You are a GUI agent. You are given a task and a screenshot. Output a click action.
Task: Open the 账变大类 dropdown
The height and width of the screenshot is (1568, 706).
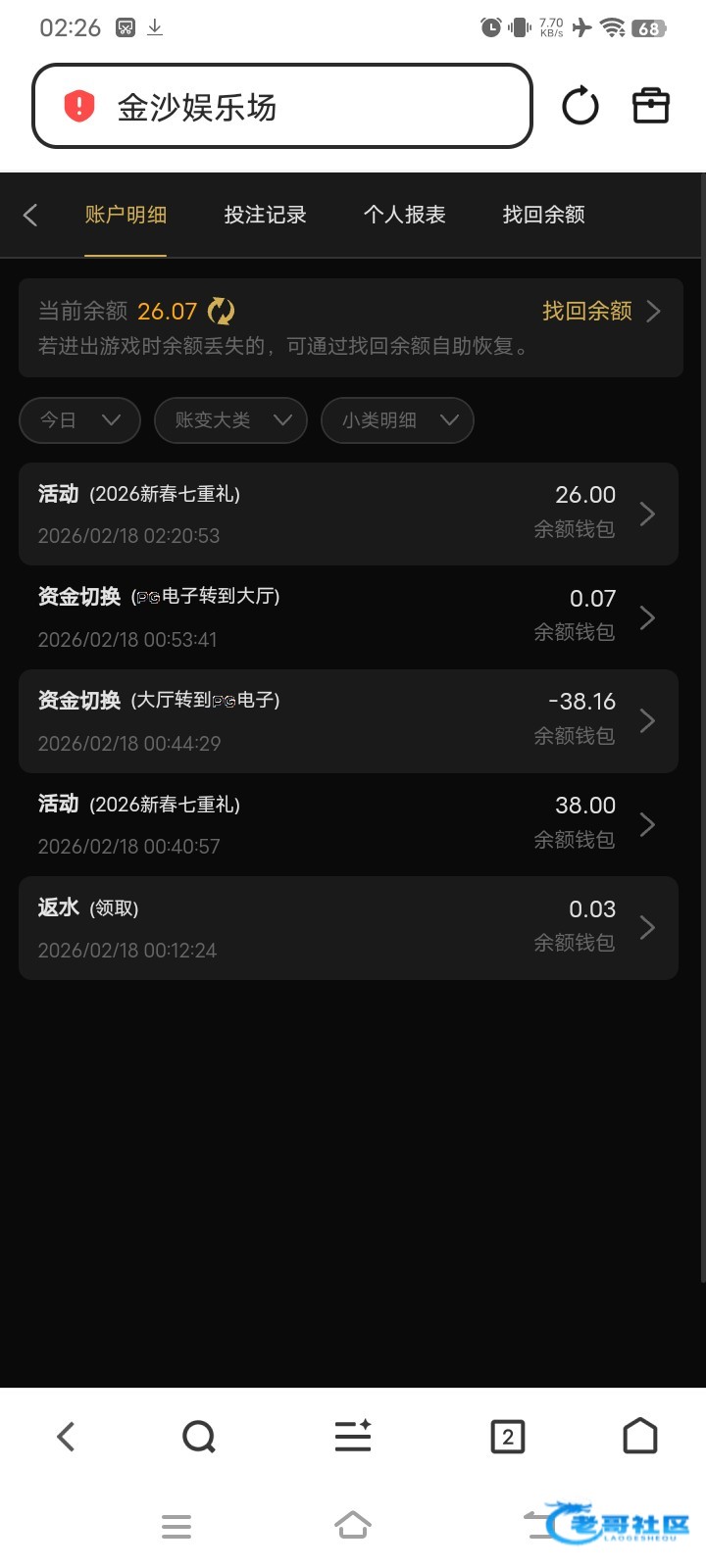tap(230, 420)
